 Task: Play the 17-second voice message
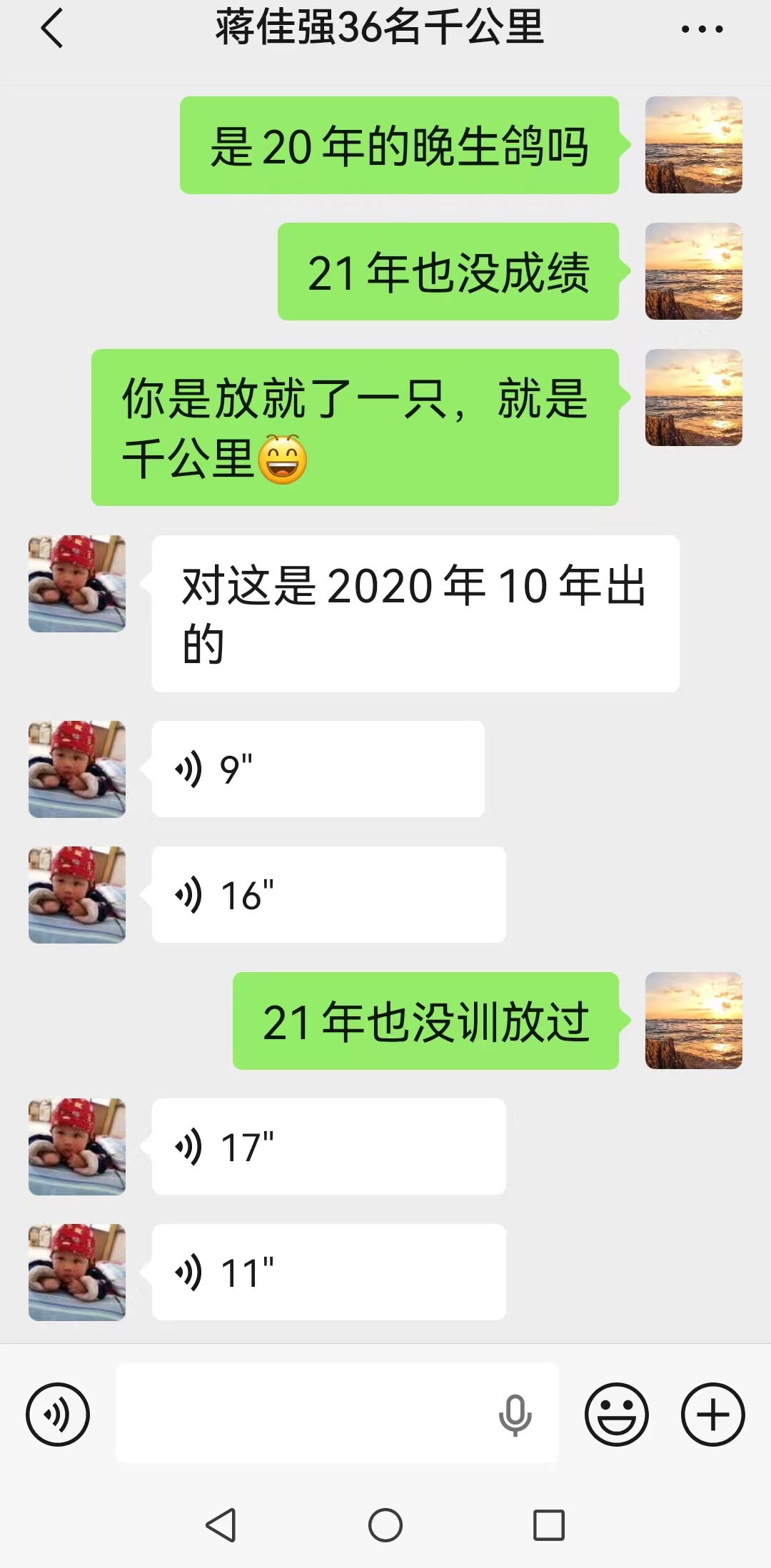[328, 1146]
